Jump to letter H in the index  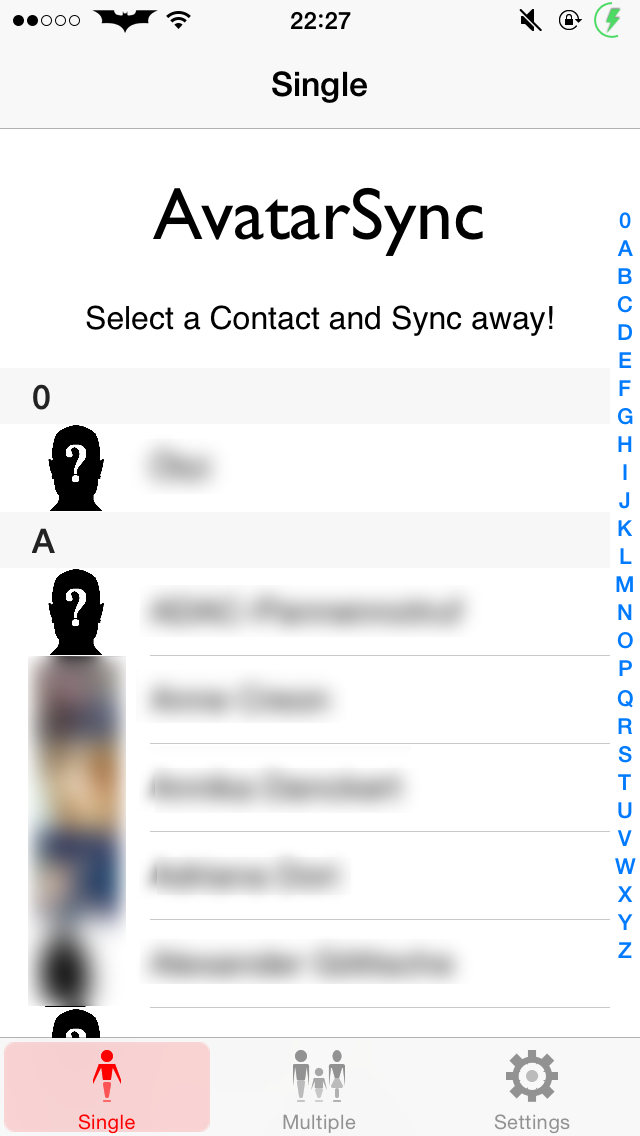coord(624,443)
